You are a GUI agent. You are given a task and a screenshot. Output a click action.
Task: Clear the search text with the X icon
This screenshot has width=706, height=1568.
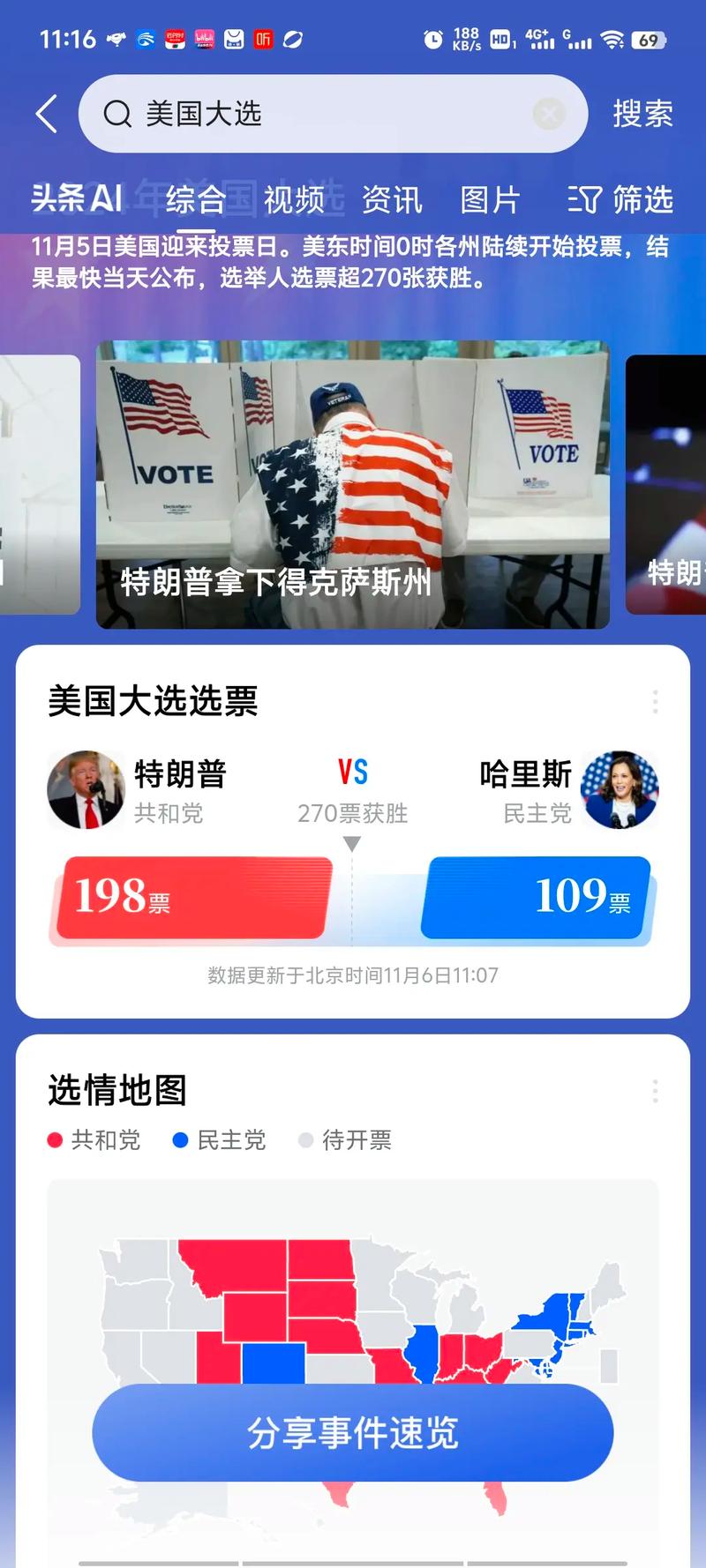click(546, 113)
